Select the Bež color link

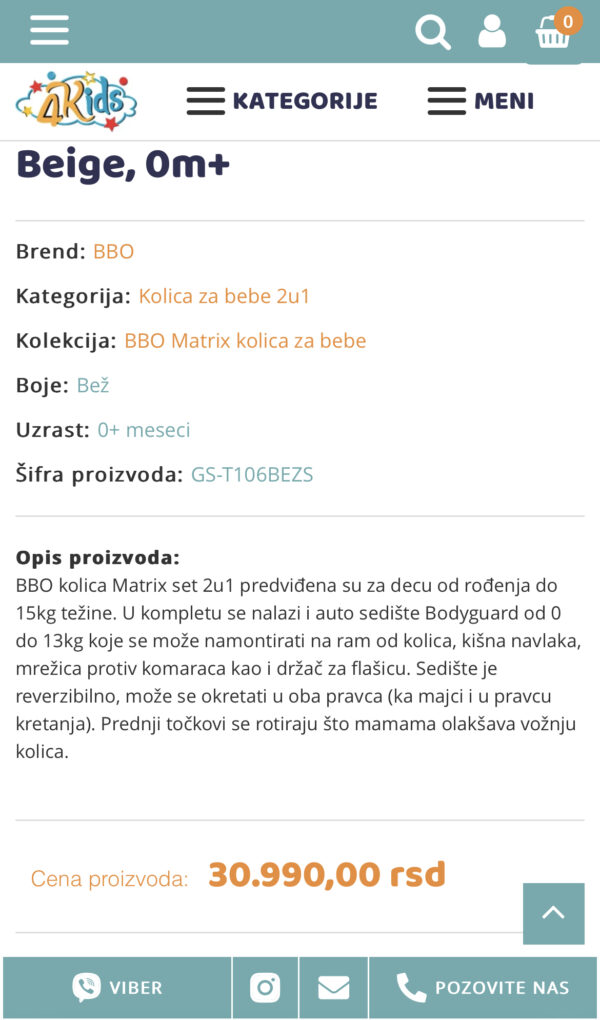[93, 385]
